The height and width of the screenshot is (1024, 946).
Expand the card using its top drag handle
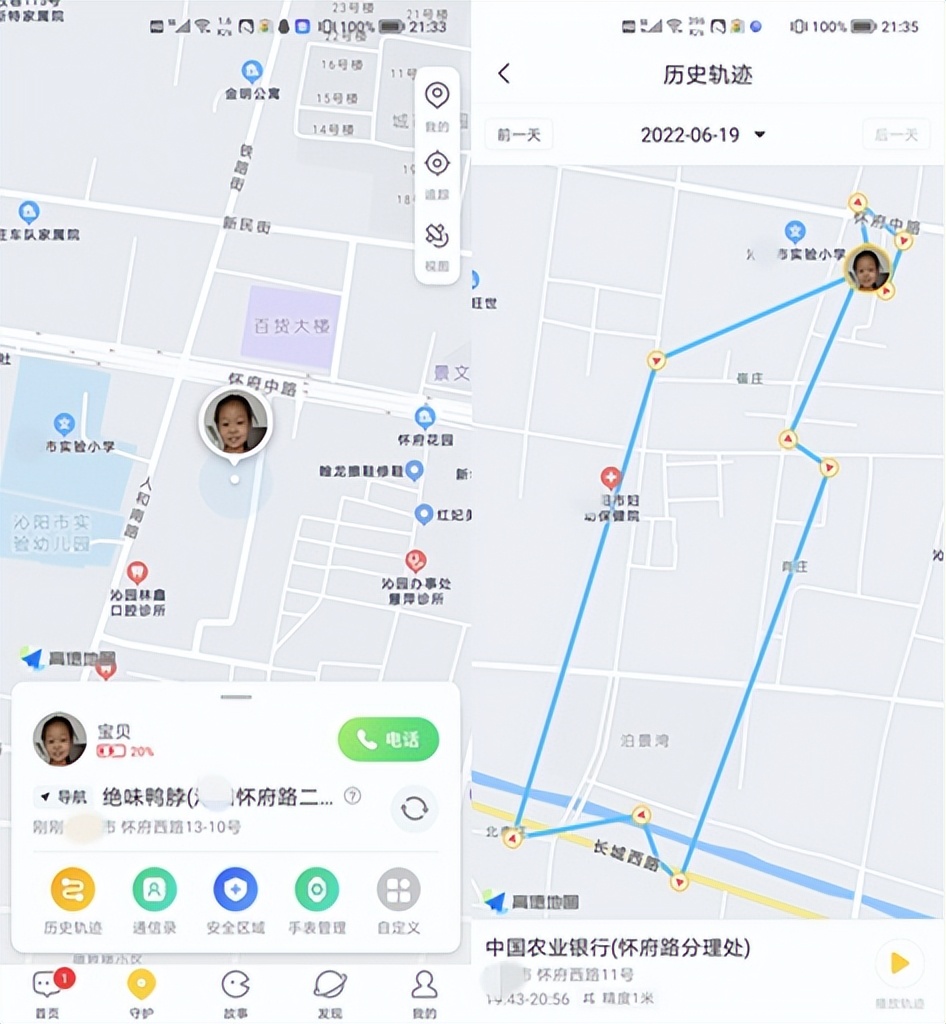click(236, 697)
